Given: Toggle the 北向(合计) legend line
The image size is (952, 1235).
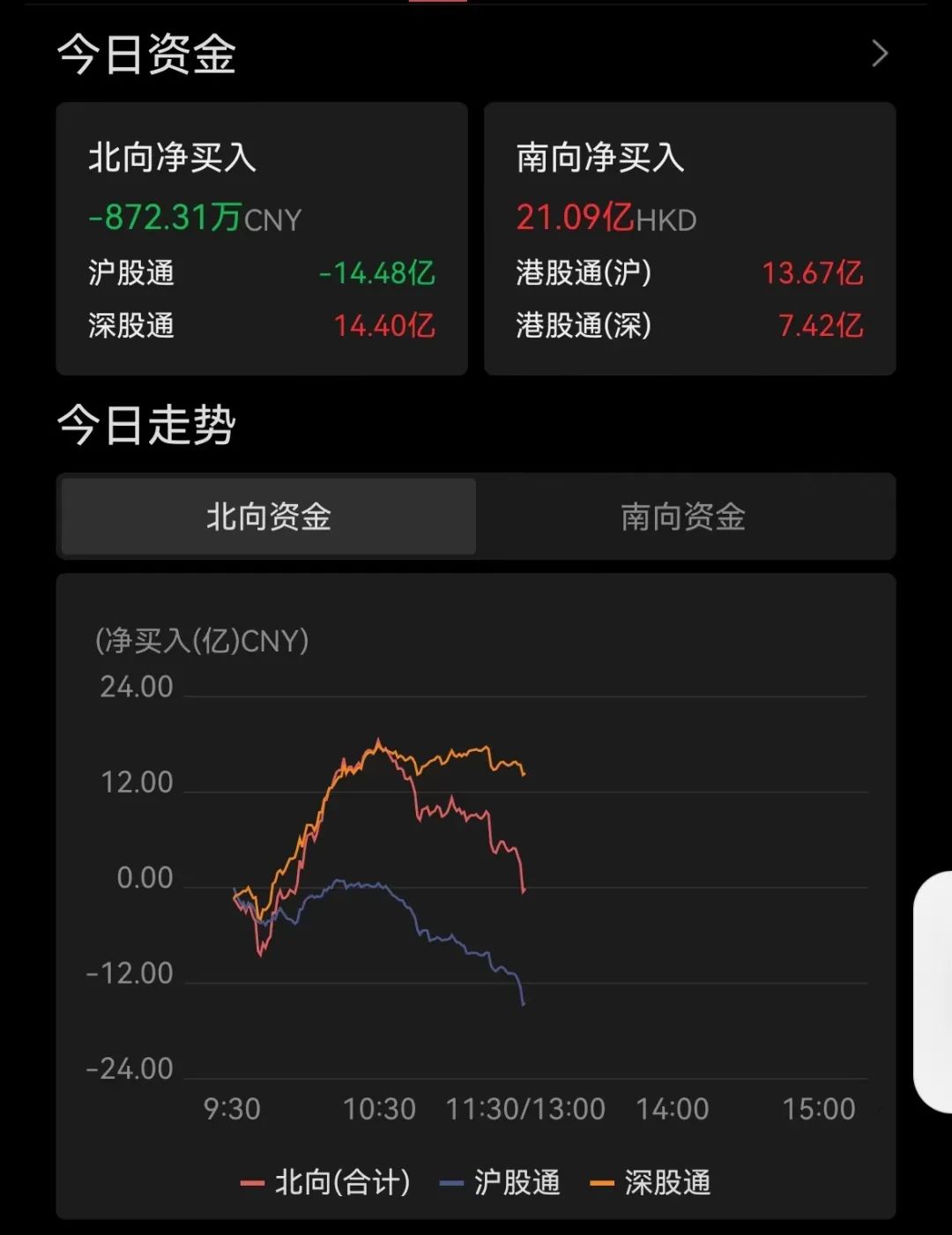Looking at the screenshot, I should pos(326,1183).
